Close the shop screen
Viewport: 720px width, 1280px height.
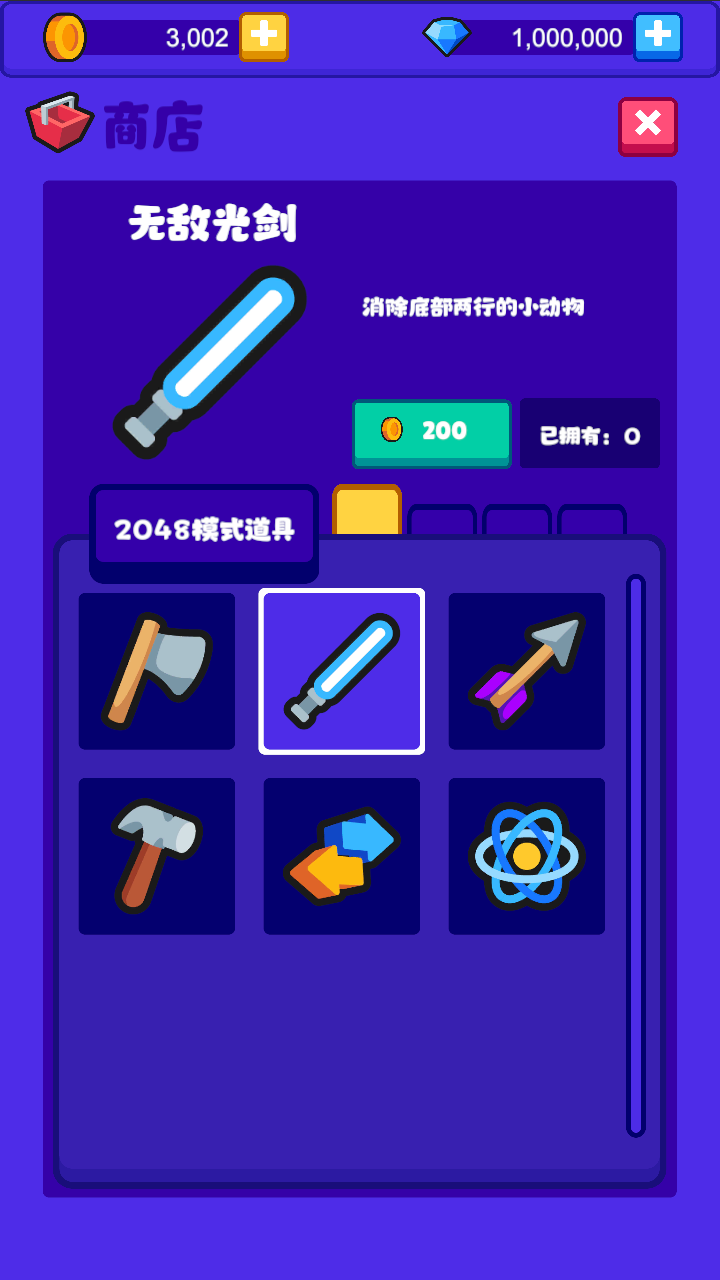click(647, 126)
